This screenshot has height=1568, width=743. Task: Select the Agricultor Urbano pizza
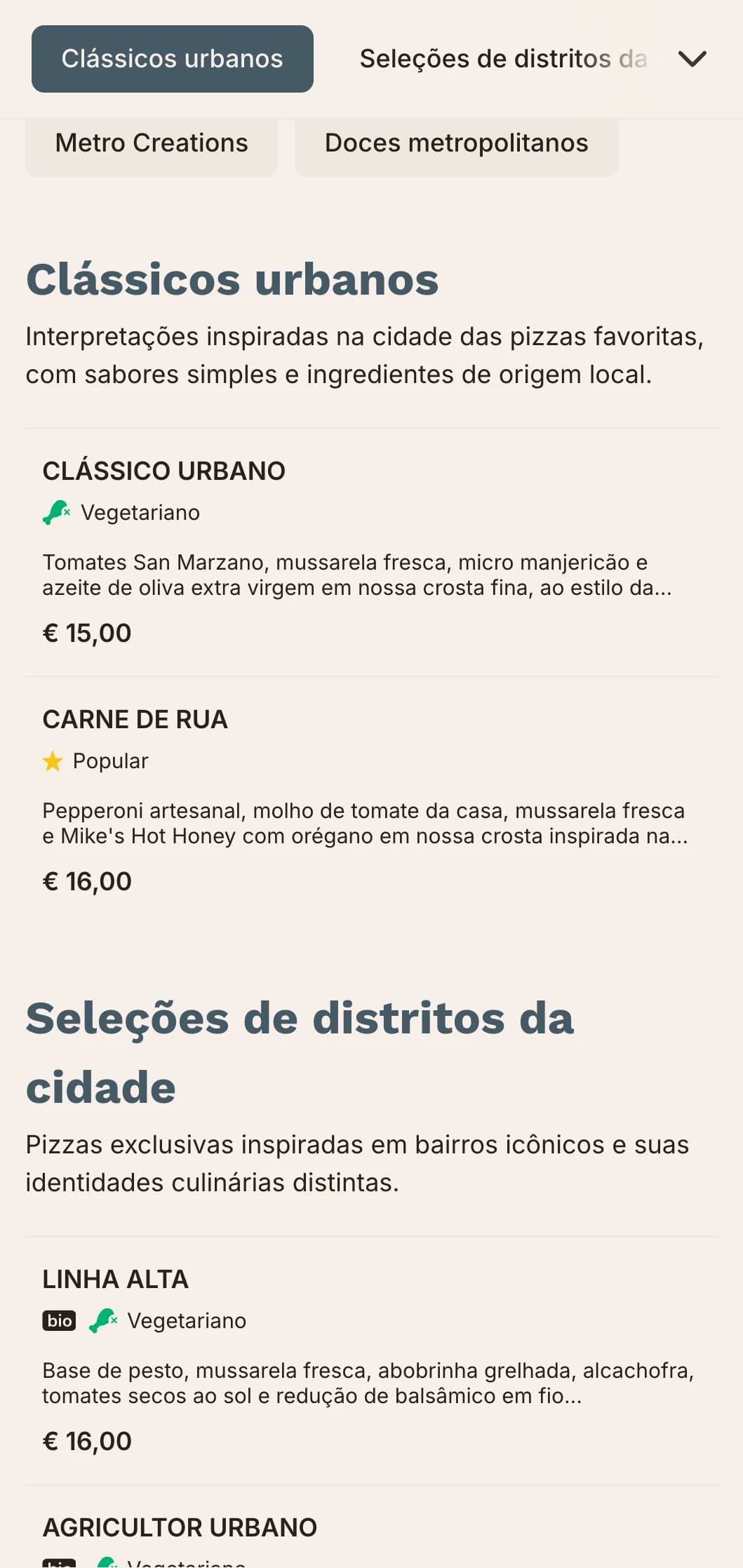point(180,1527)
